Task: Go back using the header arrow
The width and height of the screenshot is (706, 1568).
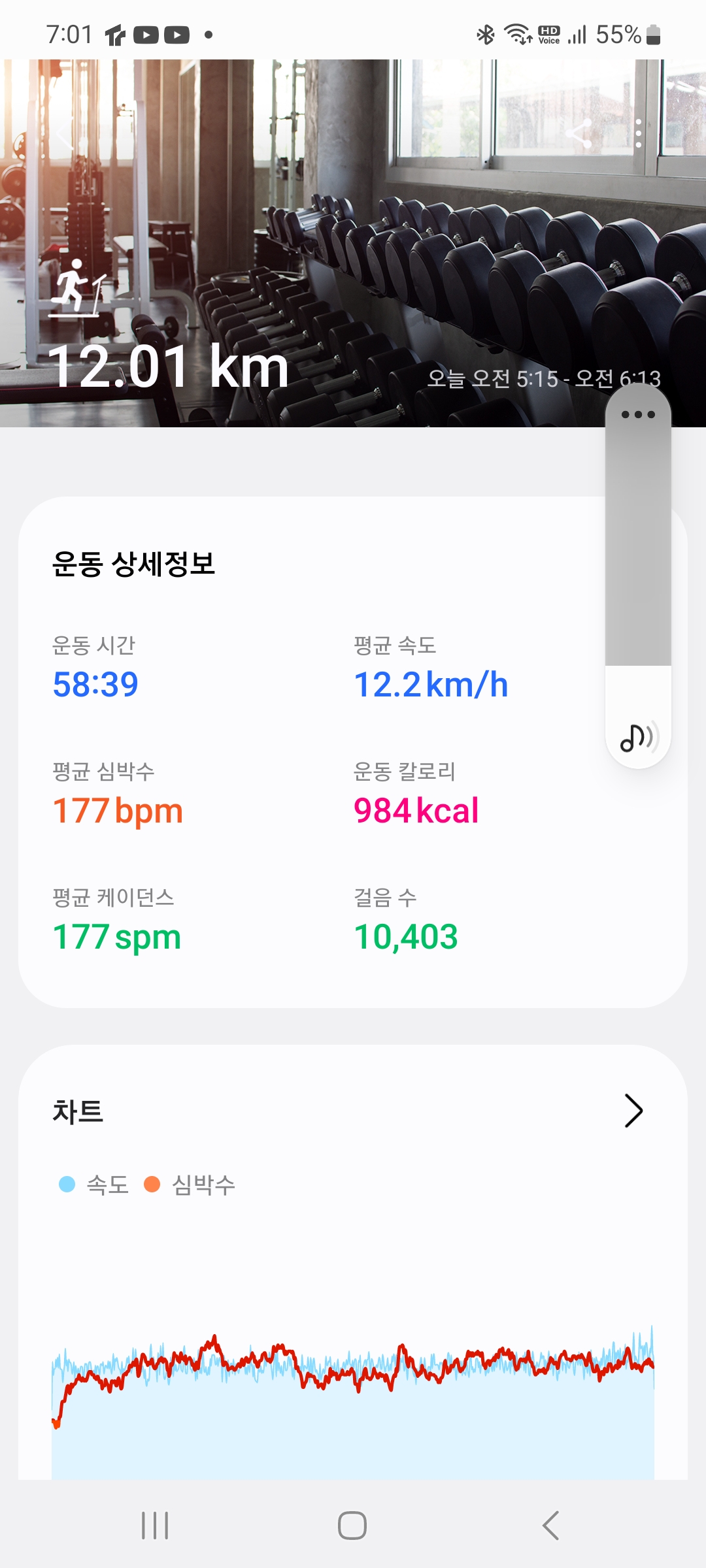Action: 63,135
